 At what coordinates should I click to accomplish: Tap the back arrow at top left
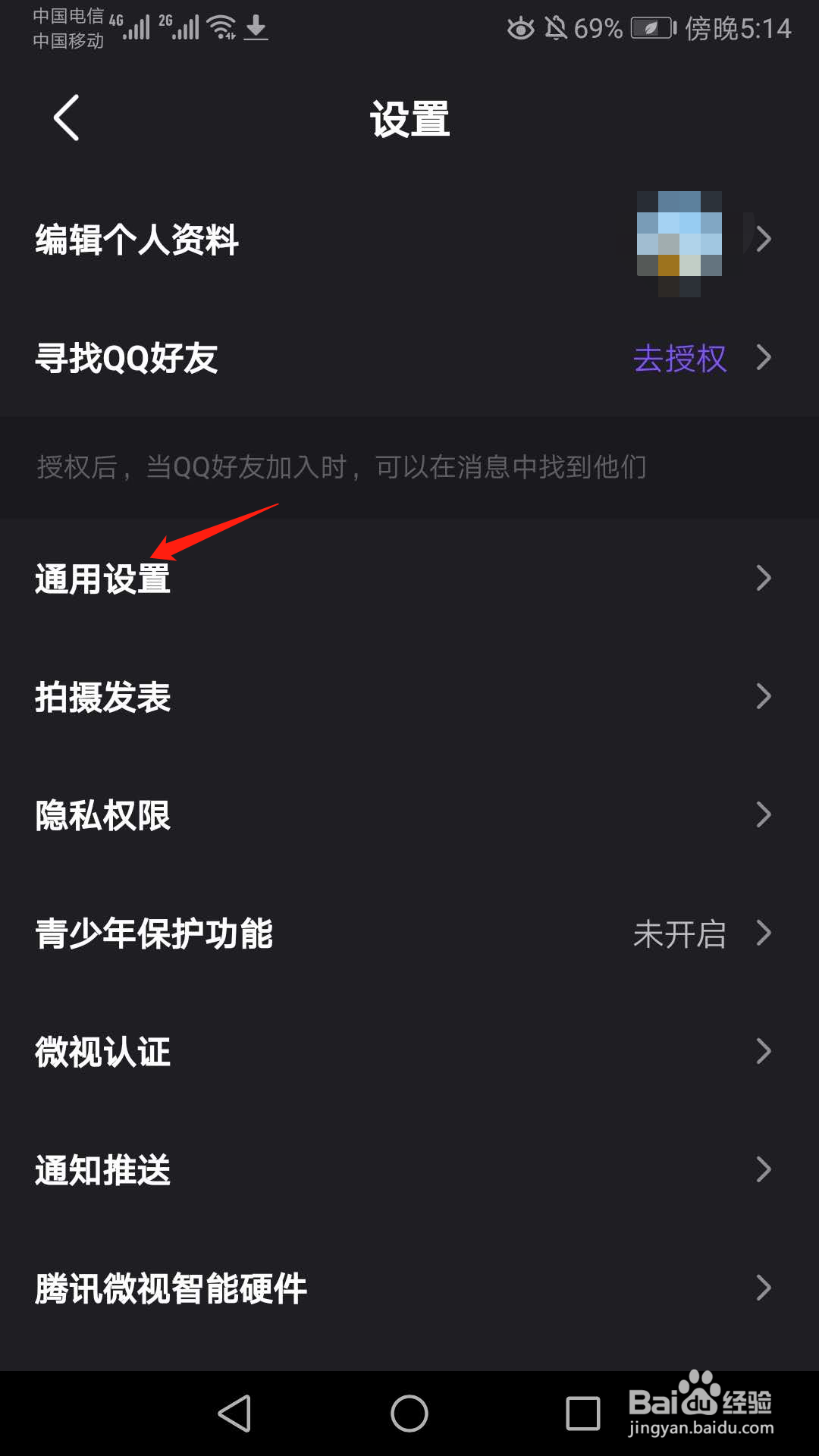66,118
